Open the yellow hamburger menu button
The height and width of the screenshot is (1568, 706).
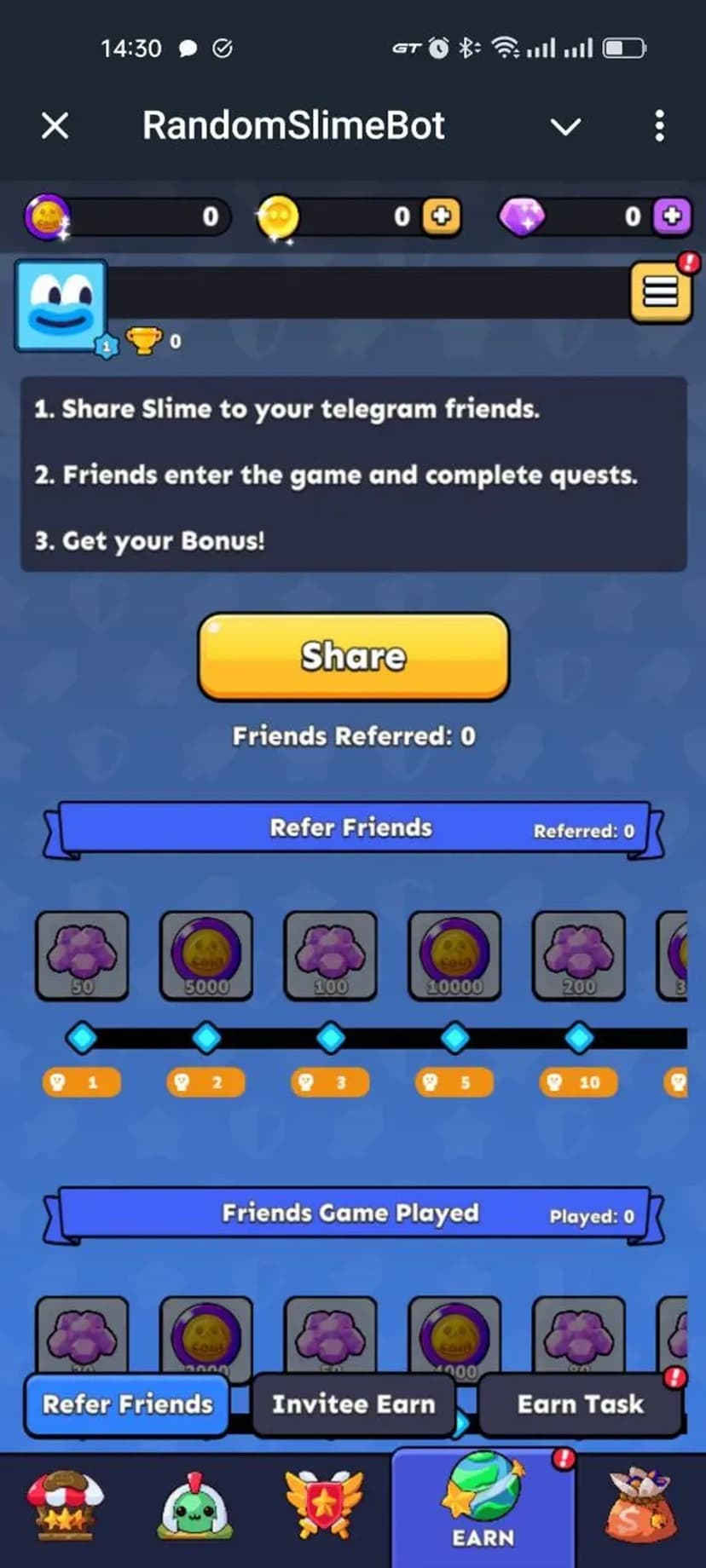pyautogui.click(x=661, y=293)
